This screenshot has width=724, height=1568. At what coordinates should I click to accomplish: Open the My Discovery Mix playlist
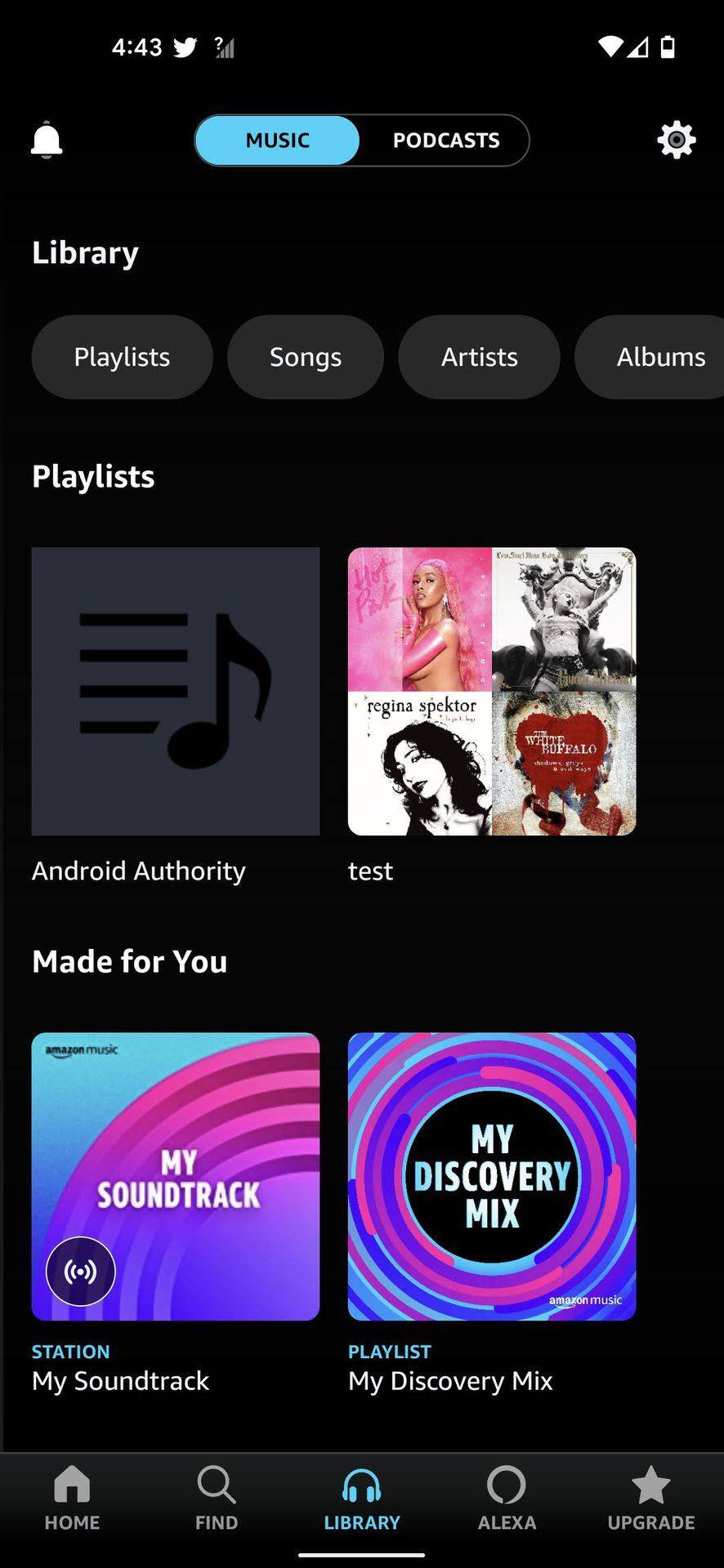[x=491, y=1176]
